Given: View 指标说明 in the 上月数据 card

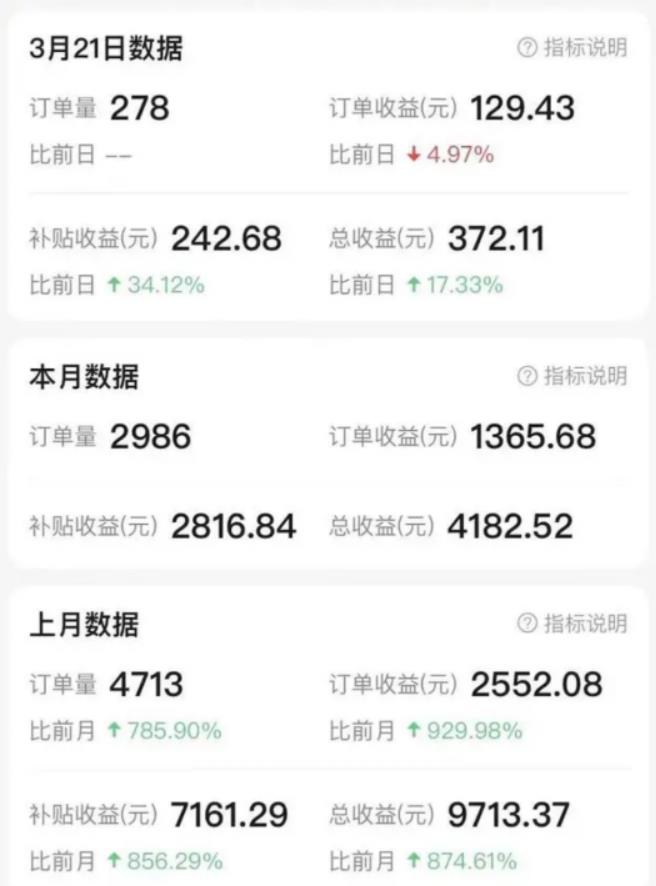Looking at the screenshot, I should [573, 624].
